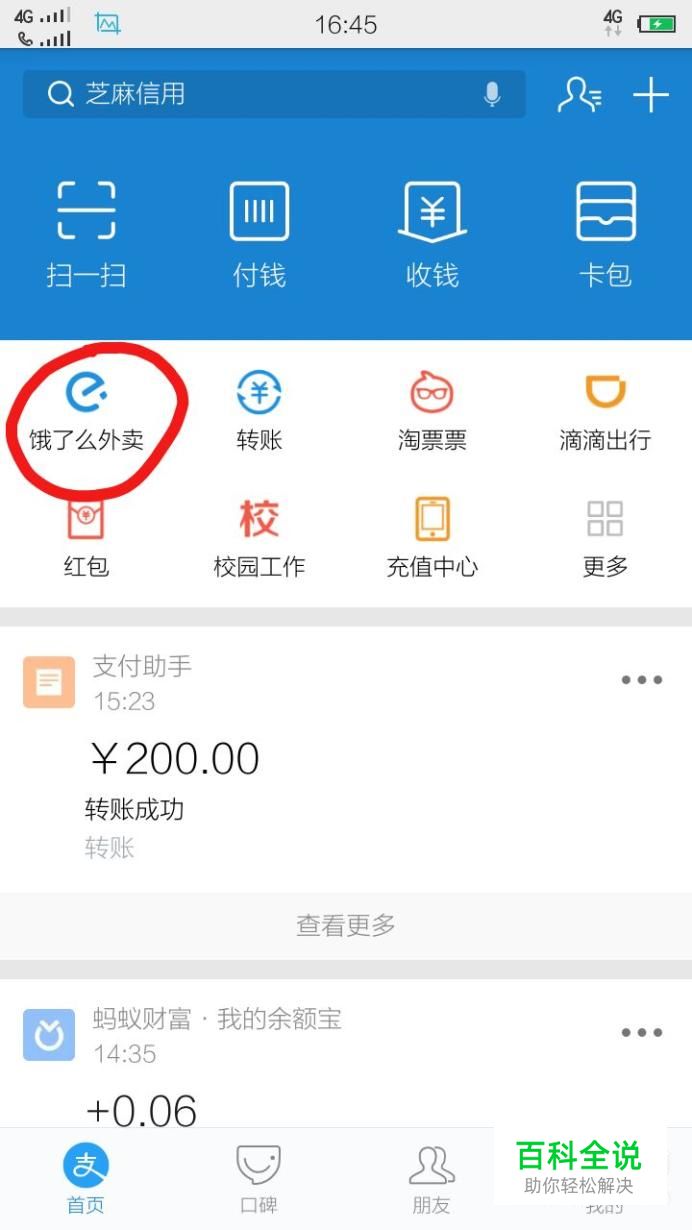Open 滴滴出行 ride service
The width and height of the screenshot is (692, 1230).
pyautogui.click(x=605, y=412)
